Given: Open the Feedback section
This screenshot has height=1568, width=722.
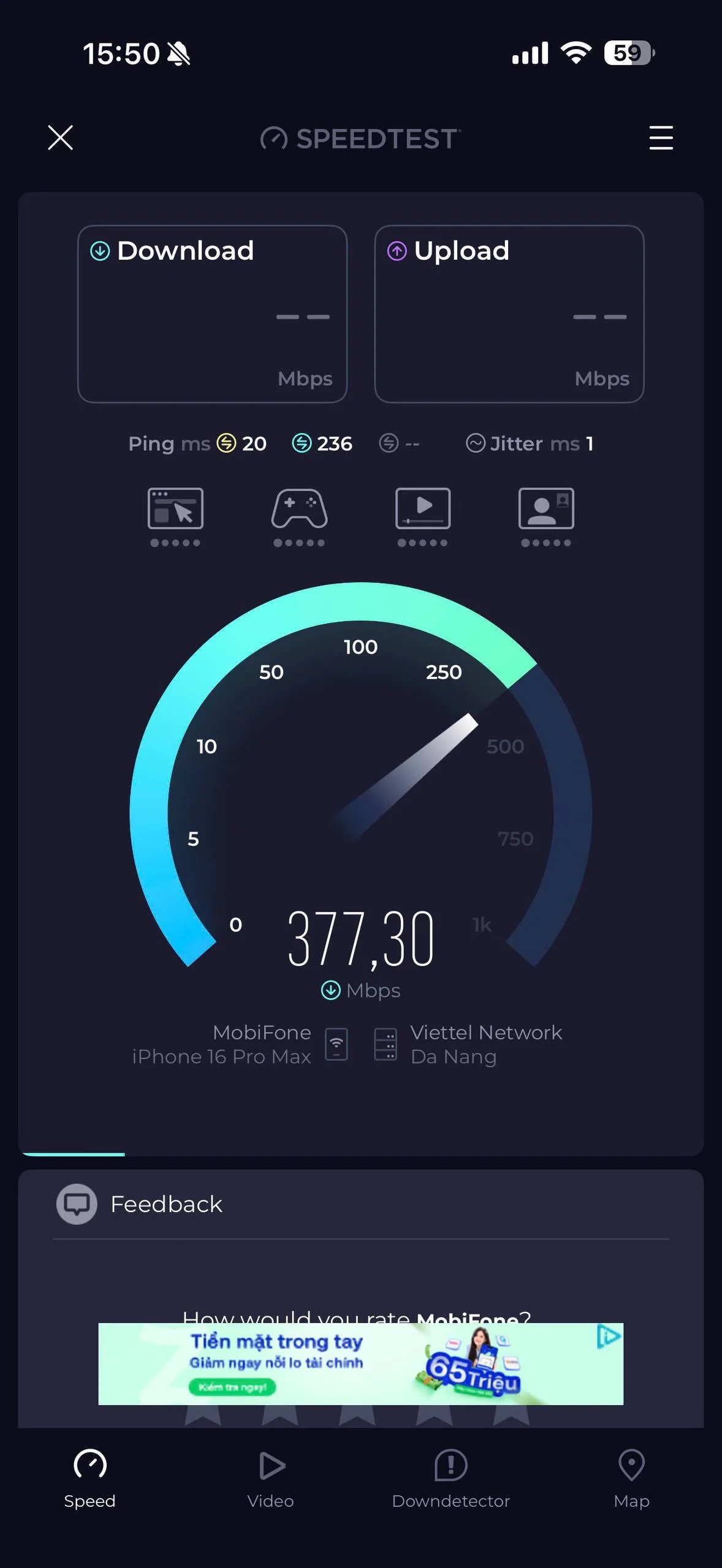Looking at the screenshot, I should coord(165,1204).
